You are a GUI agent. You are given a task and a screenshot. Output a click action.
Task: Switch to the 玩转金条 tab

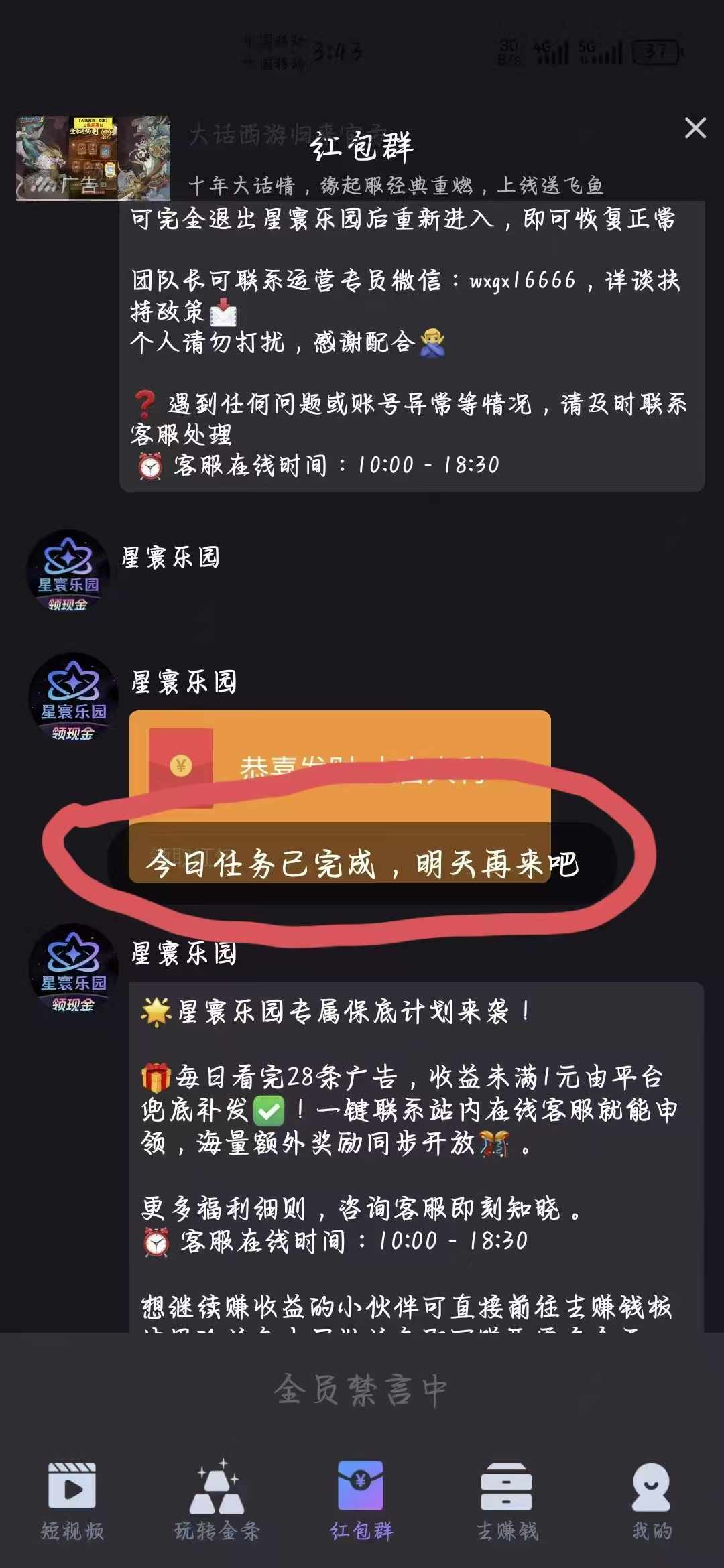pos(217,1501)
